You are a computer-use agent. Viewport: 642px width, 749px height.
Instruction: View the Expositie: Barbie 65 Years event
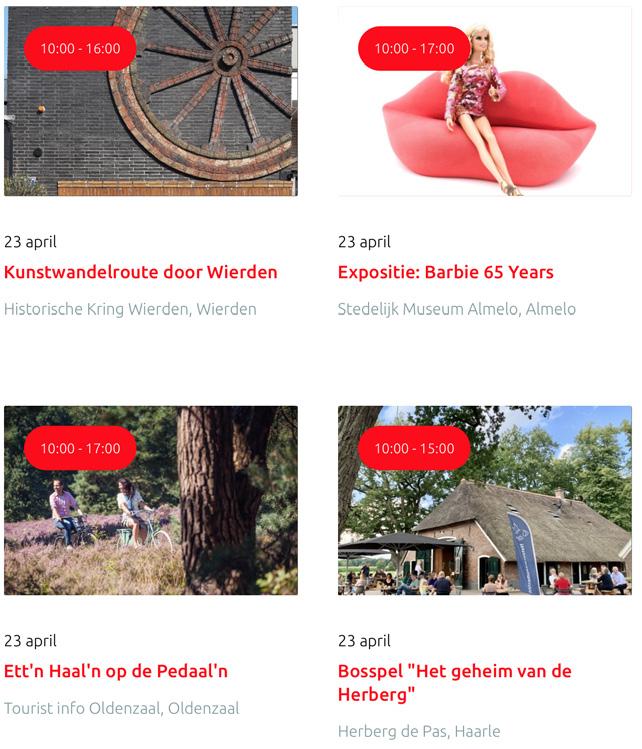(445, 272)
